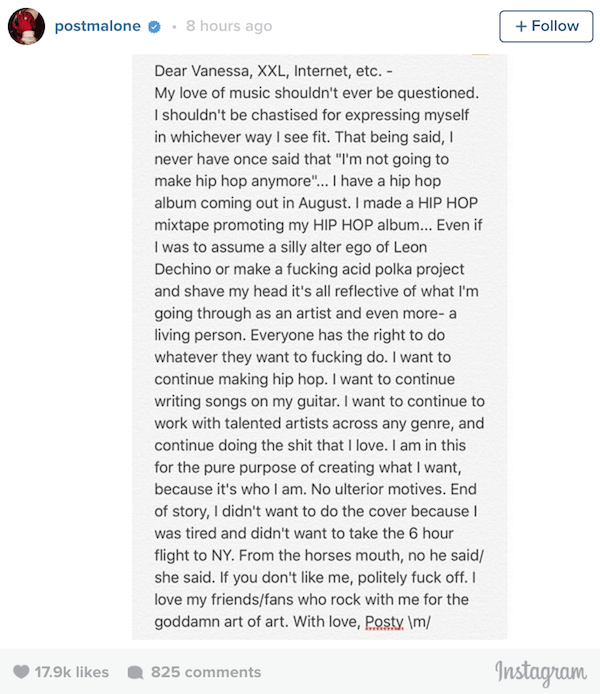Open the posted note image

[x=319, y=345]
